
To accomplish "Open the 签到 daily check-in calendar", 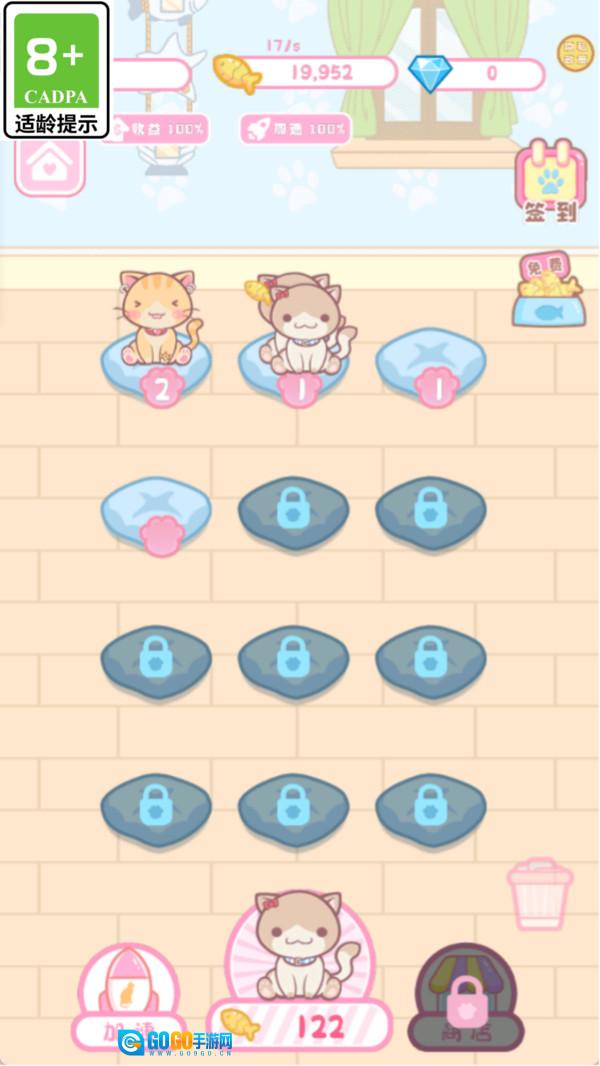I will tap(550, 182).
